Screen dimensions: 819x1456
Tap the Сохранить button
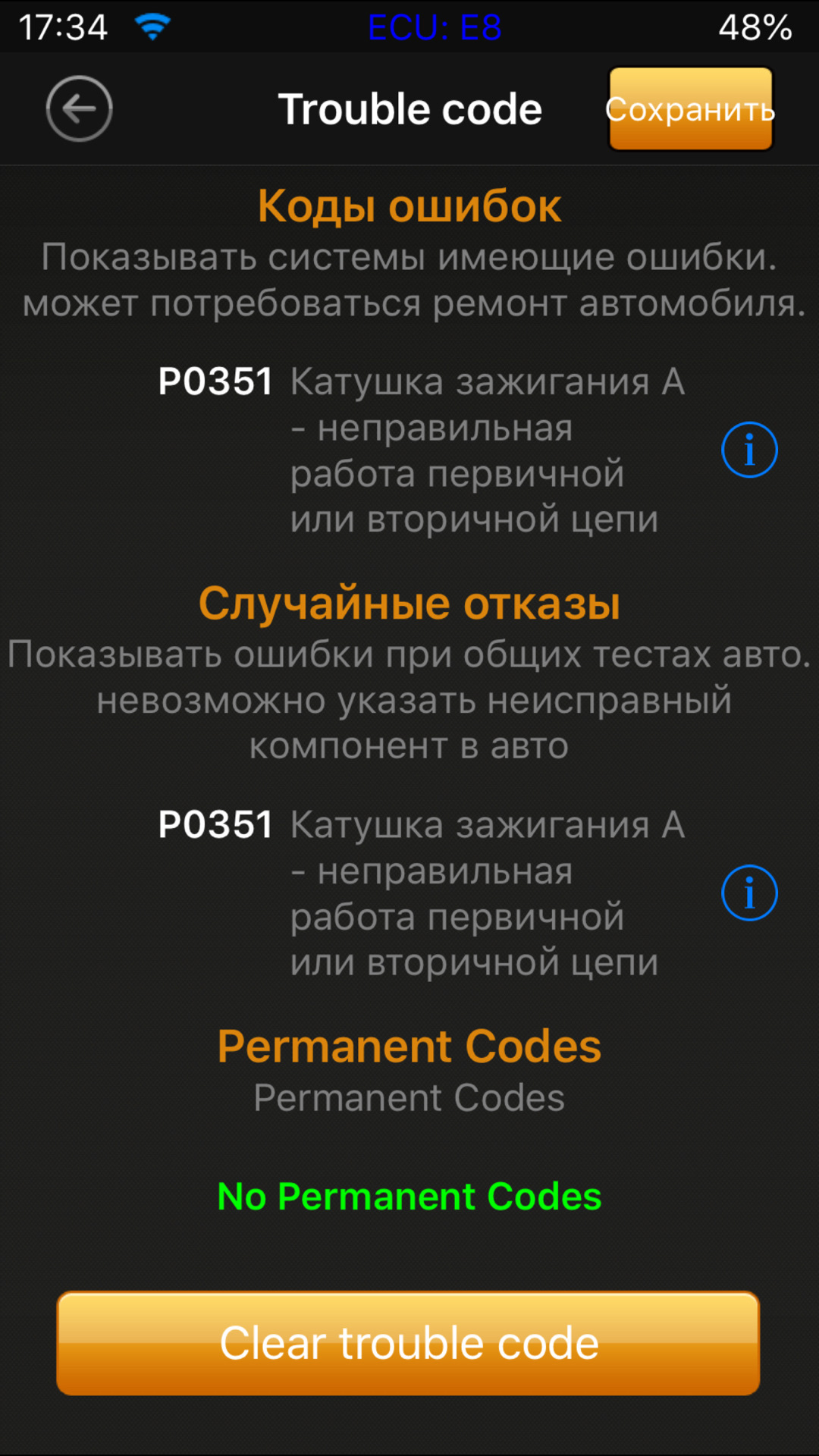[x=690, y=108]
